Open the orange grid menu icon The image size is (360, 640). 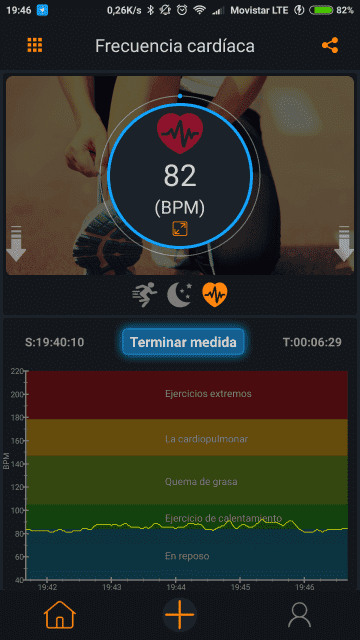click(x=35, y=45)
